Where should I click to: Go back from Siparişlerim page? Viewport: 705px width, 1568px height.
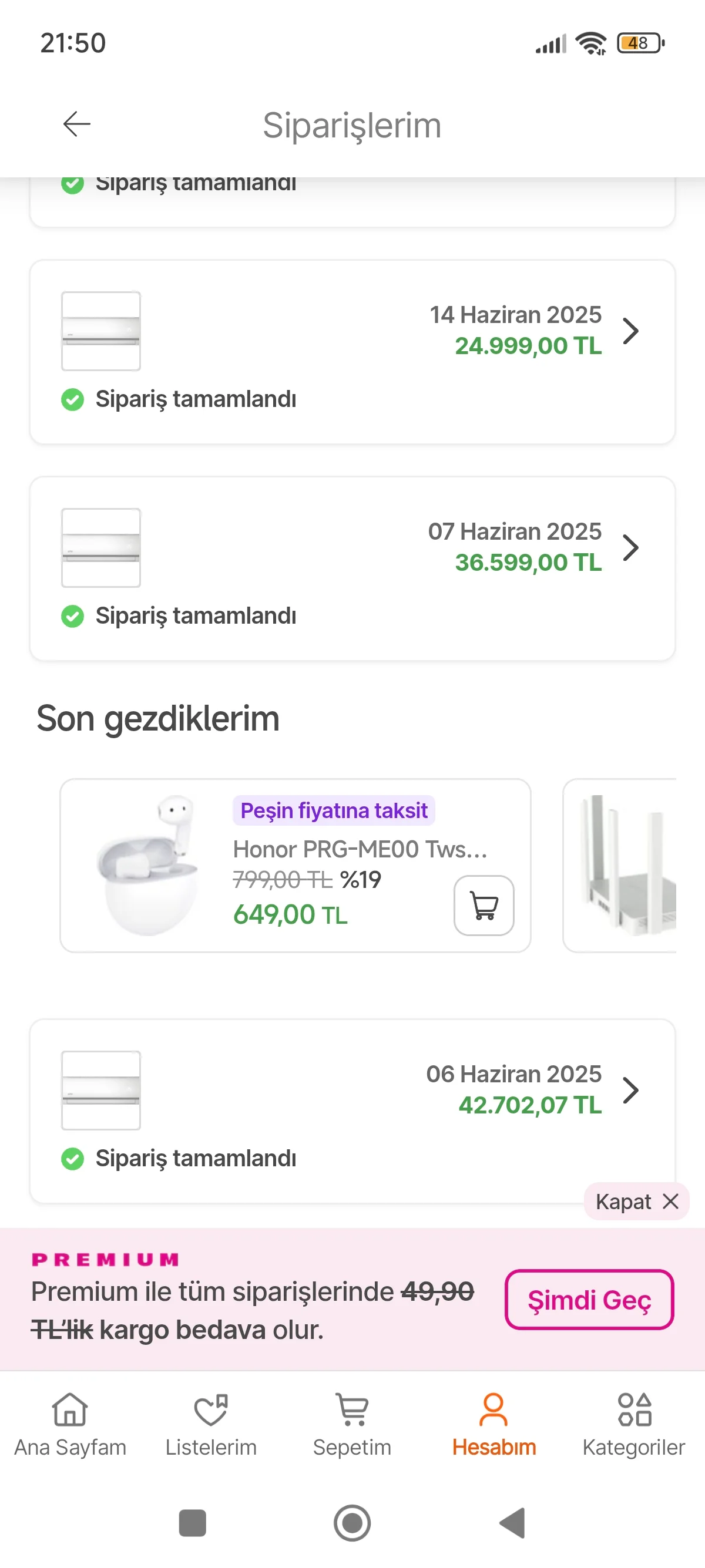pyautogui.click(x=77, y=124)
